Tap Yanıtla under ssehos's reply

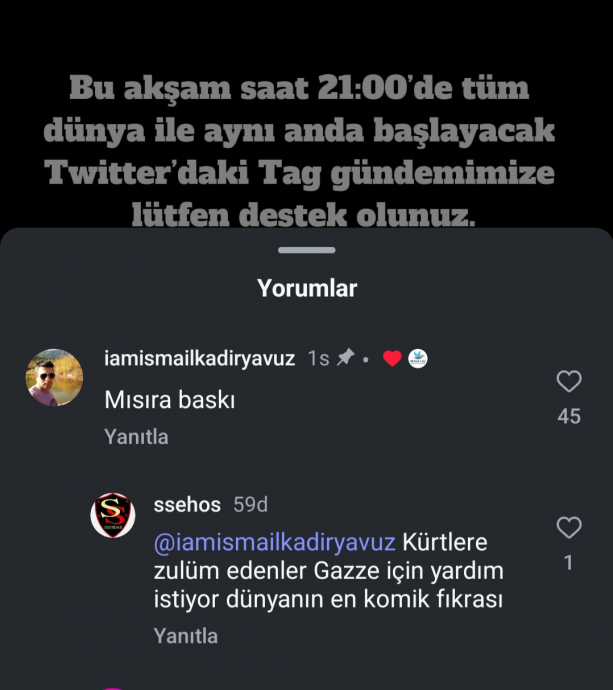[185, 635]
